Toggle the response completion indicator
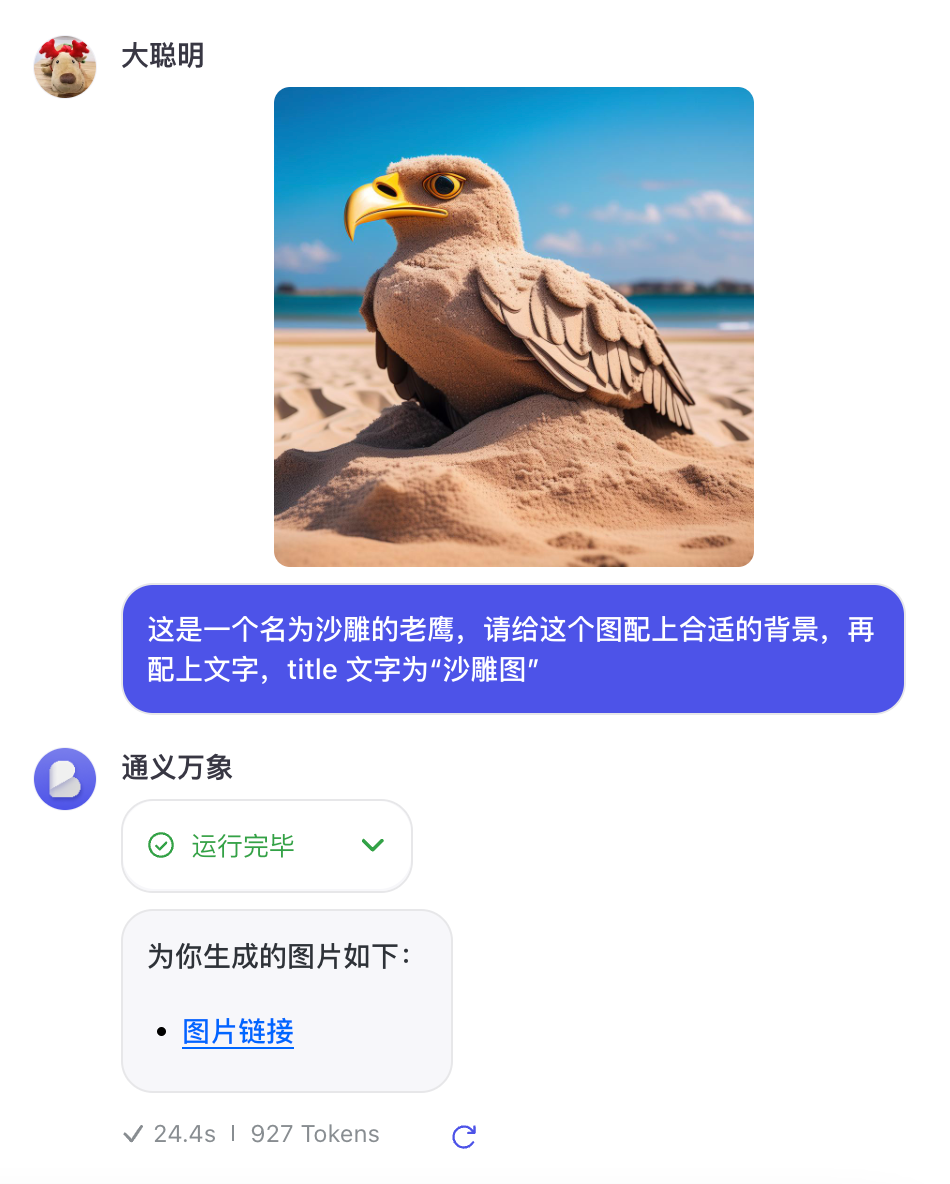 click(x=267, y=845)
